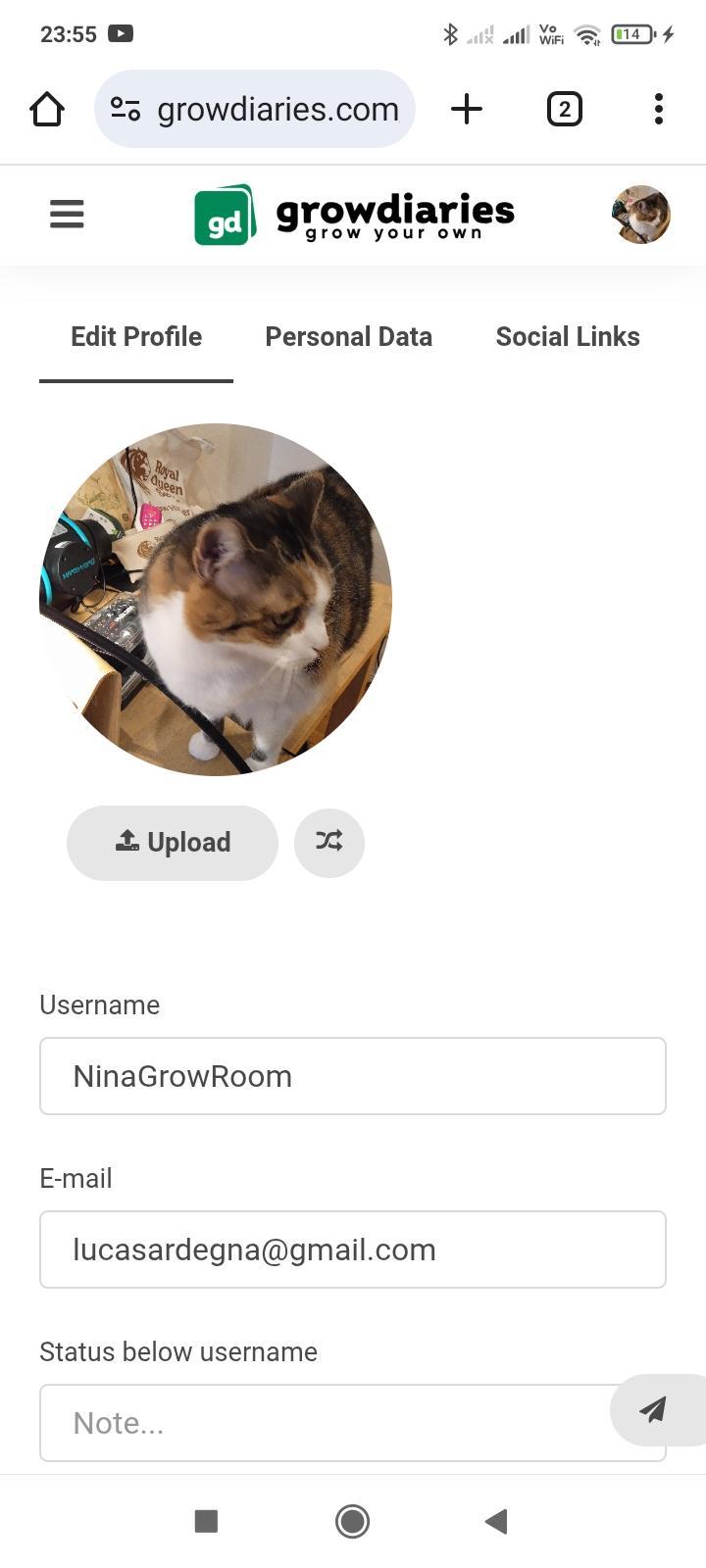Open the browser home page
The height and width of the screenshot is (1568, 706).
coord(47,109)
